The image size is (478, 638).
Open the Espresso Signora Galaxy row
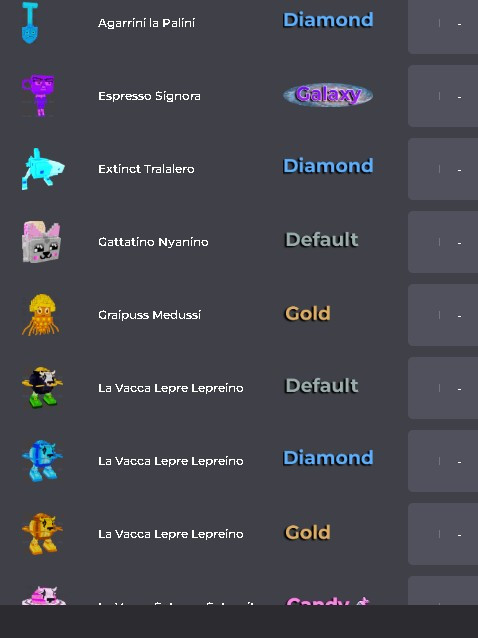point(239,96)
